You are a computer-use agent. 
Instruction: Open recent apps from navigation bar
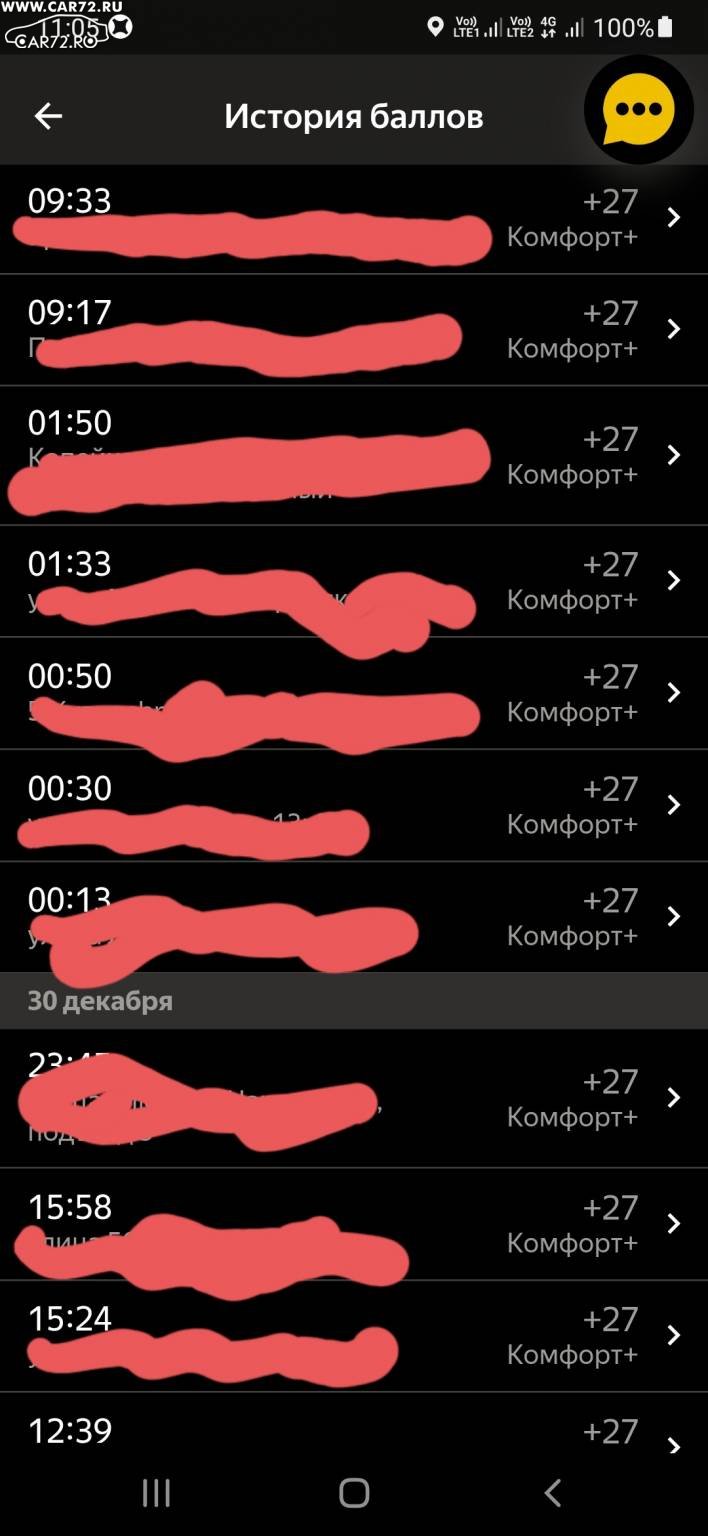click(156, 1493)
